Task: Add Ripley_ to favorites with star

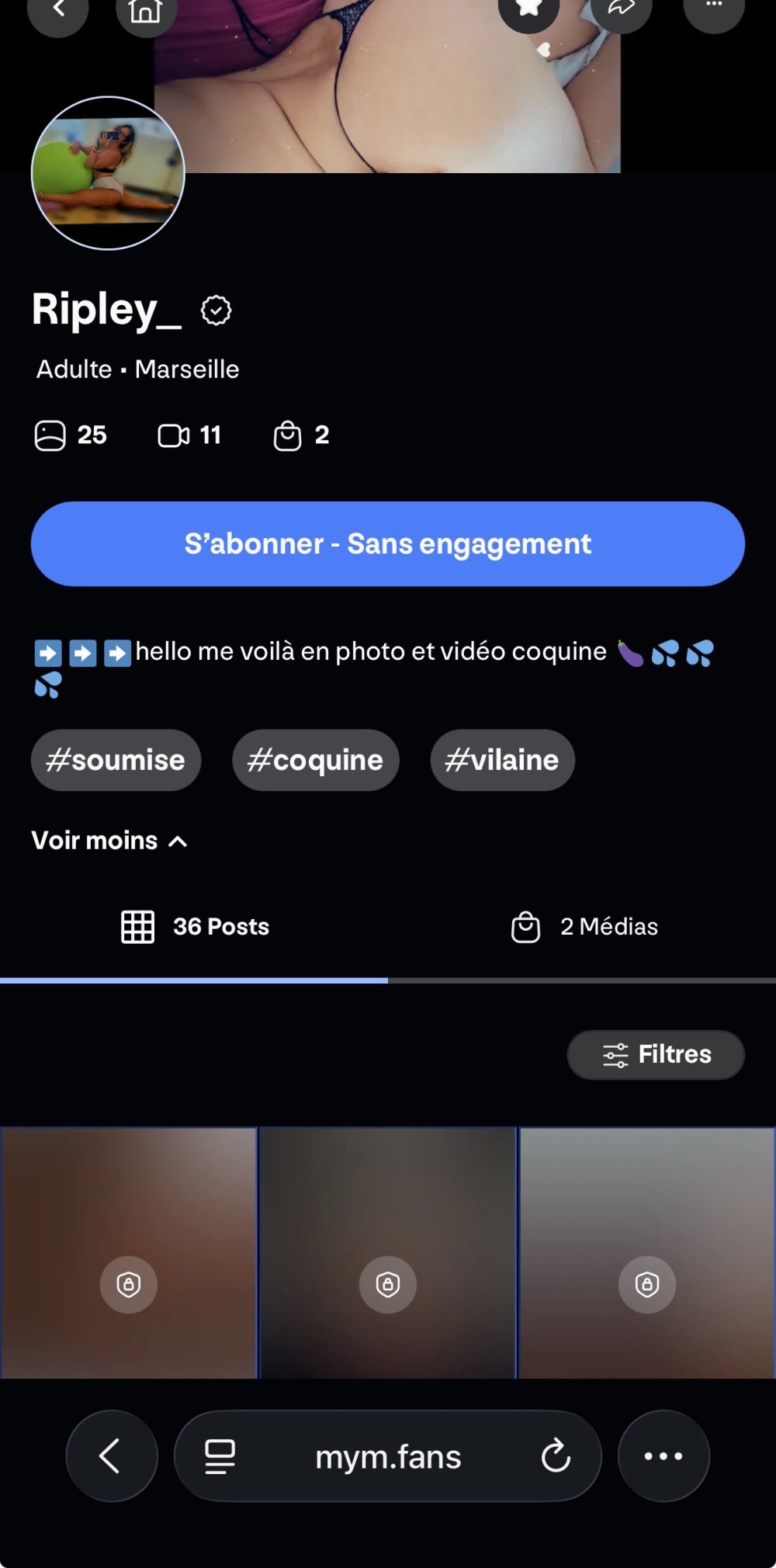Action: 528,9
